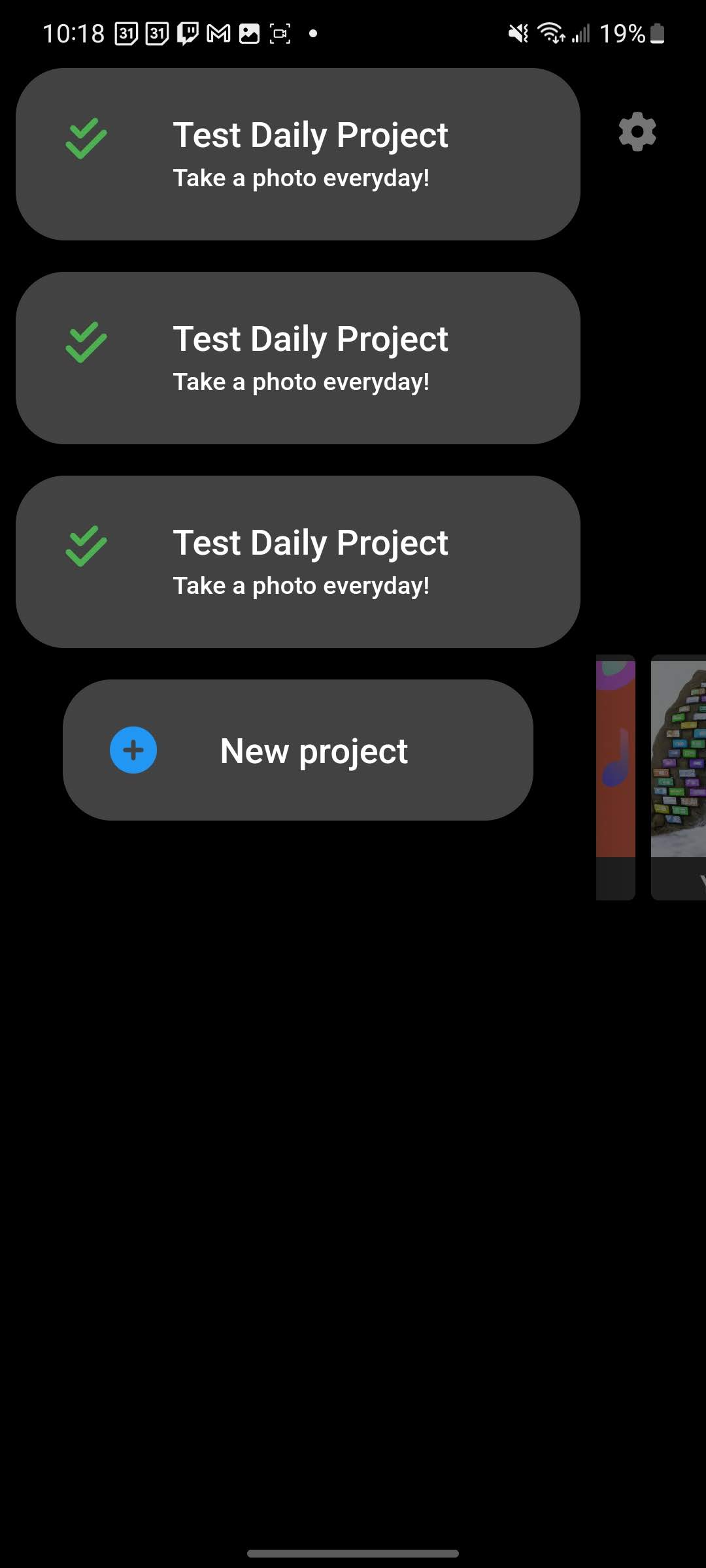Create a new project
The height and width of the screenshot is (1568, 706).
pos(298,750)
